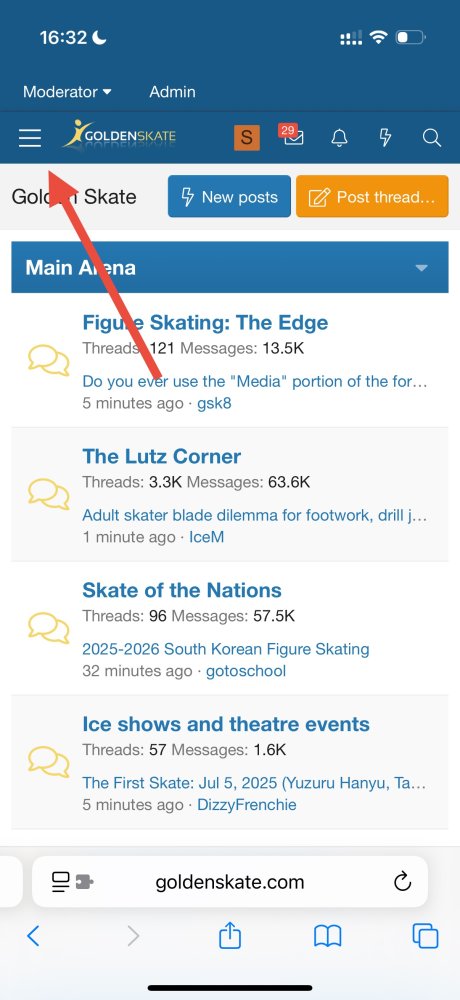The width and height of the screenshot is (460, 1000).
Task: Start a new thread with Post thread
Action: (372, 197)
